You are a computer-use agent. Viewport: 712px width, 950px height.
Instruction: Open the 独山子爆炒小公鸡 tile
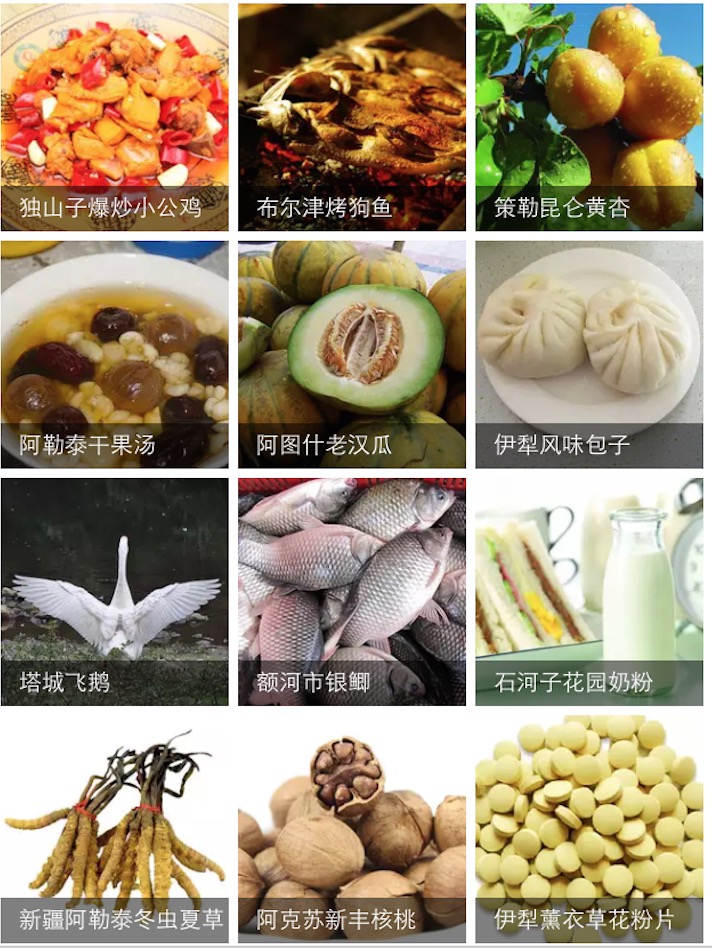click(115, 117)
